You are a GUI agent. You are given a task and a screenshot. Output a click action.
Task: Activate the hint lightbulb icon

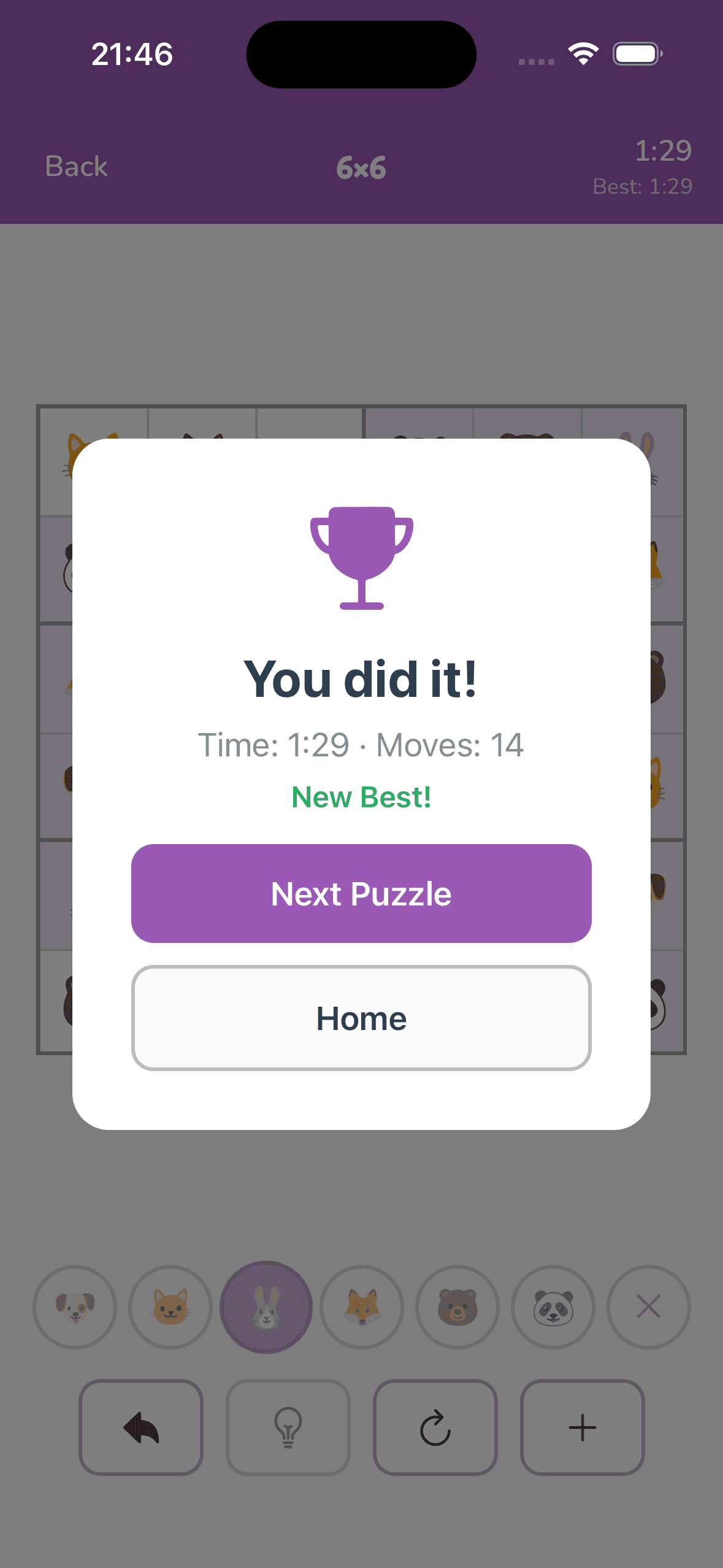point(288,1429)
